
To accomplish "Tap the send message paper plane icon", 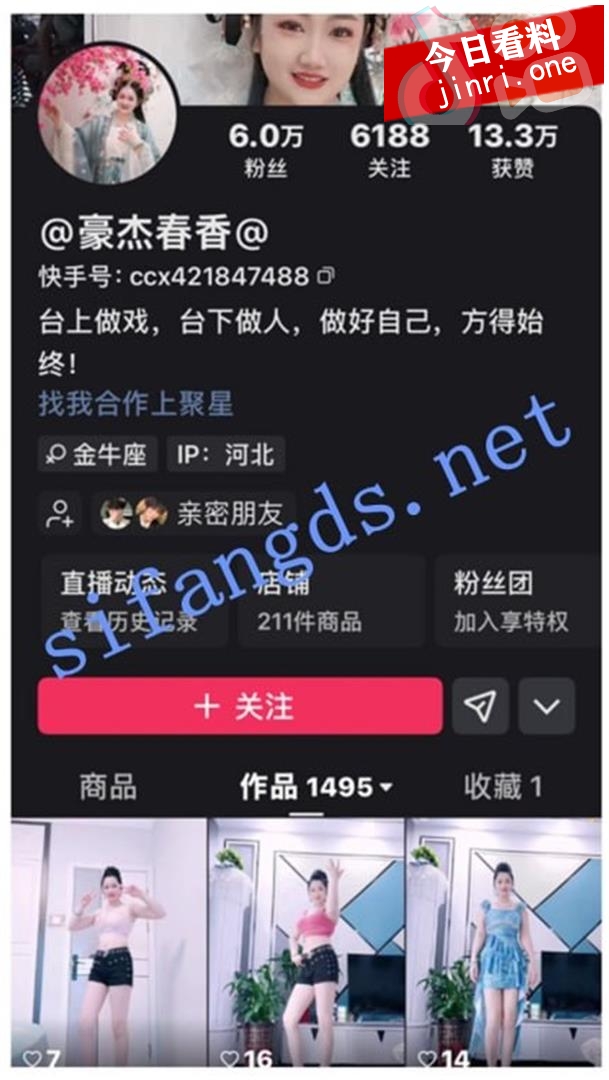I will tap(481, 707).
